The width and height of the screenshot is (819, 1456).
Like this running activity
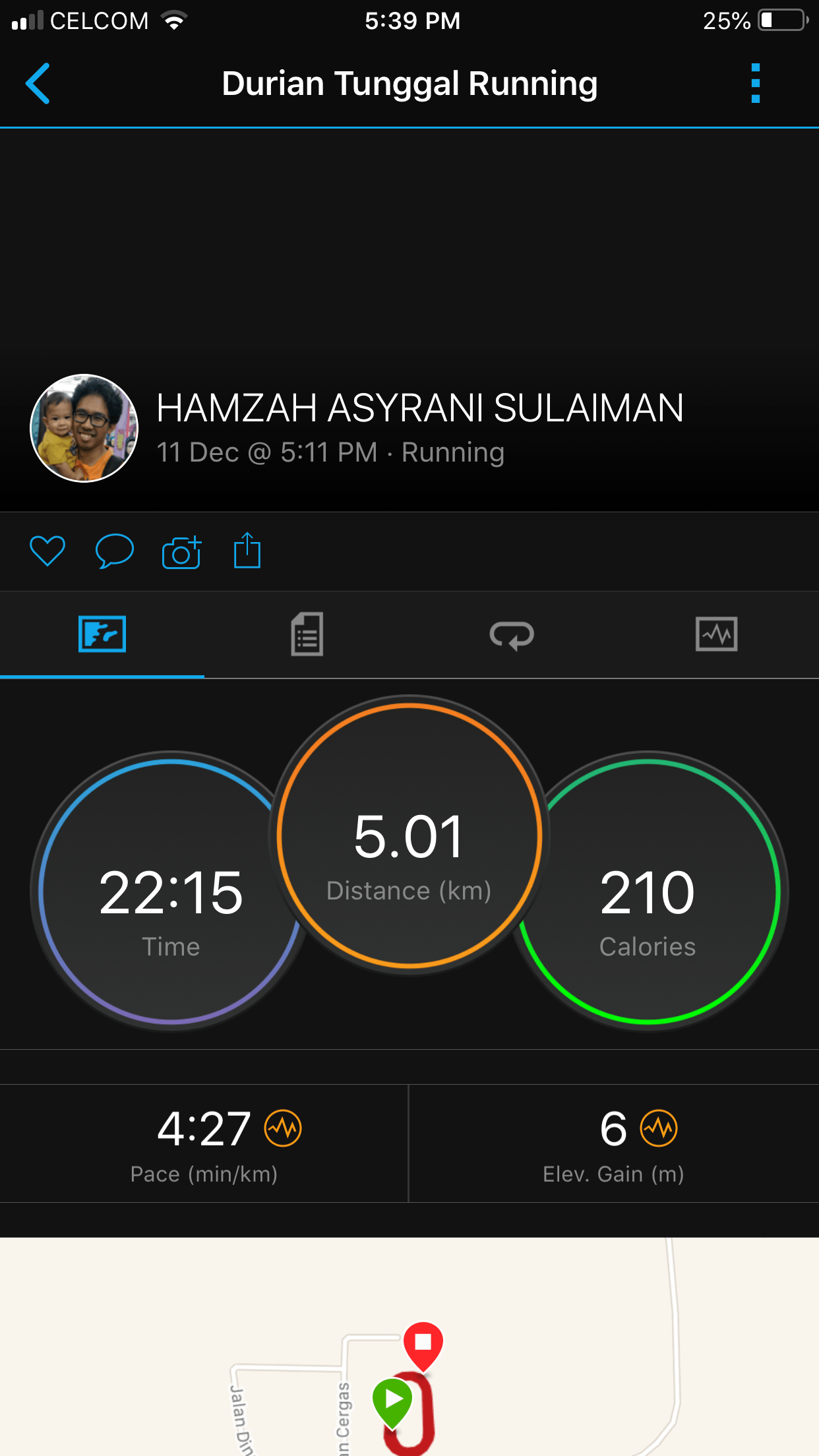47,551
